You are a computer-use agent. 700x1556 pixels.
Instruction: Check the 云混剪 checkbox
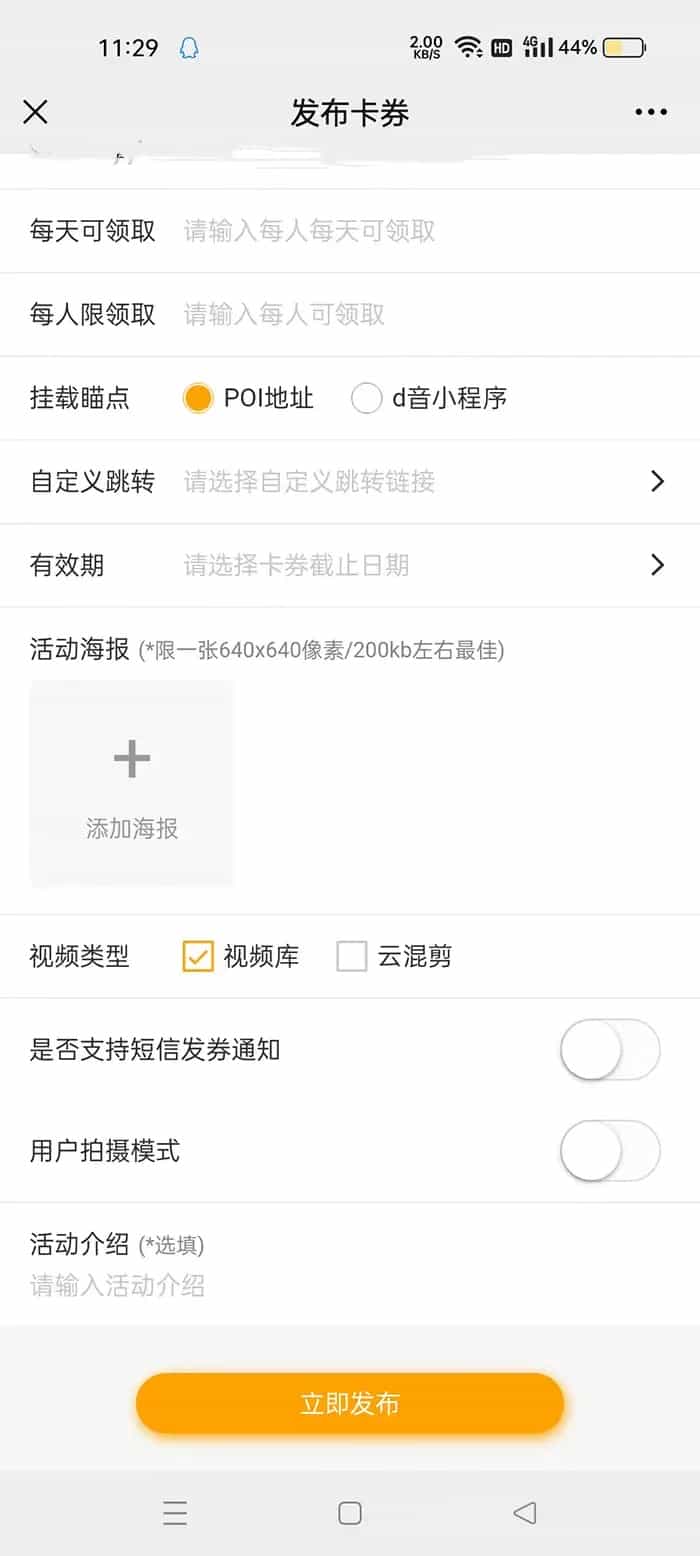352,957
